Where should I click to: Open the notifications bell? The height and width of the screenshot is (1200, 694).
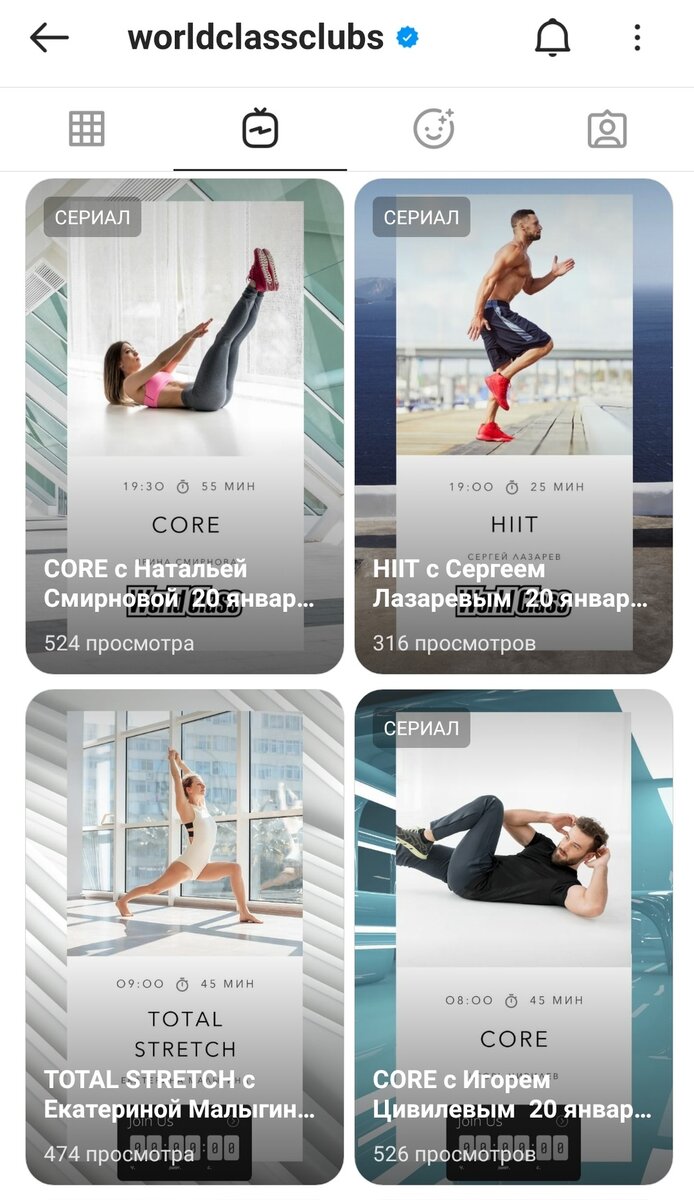552,38
